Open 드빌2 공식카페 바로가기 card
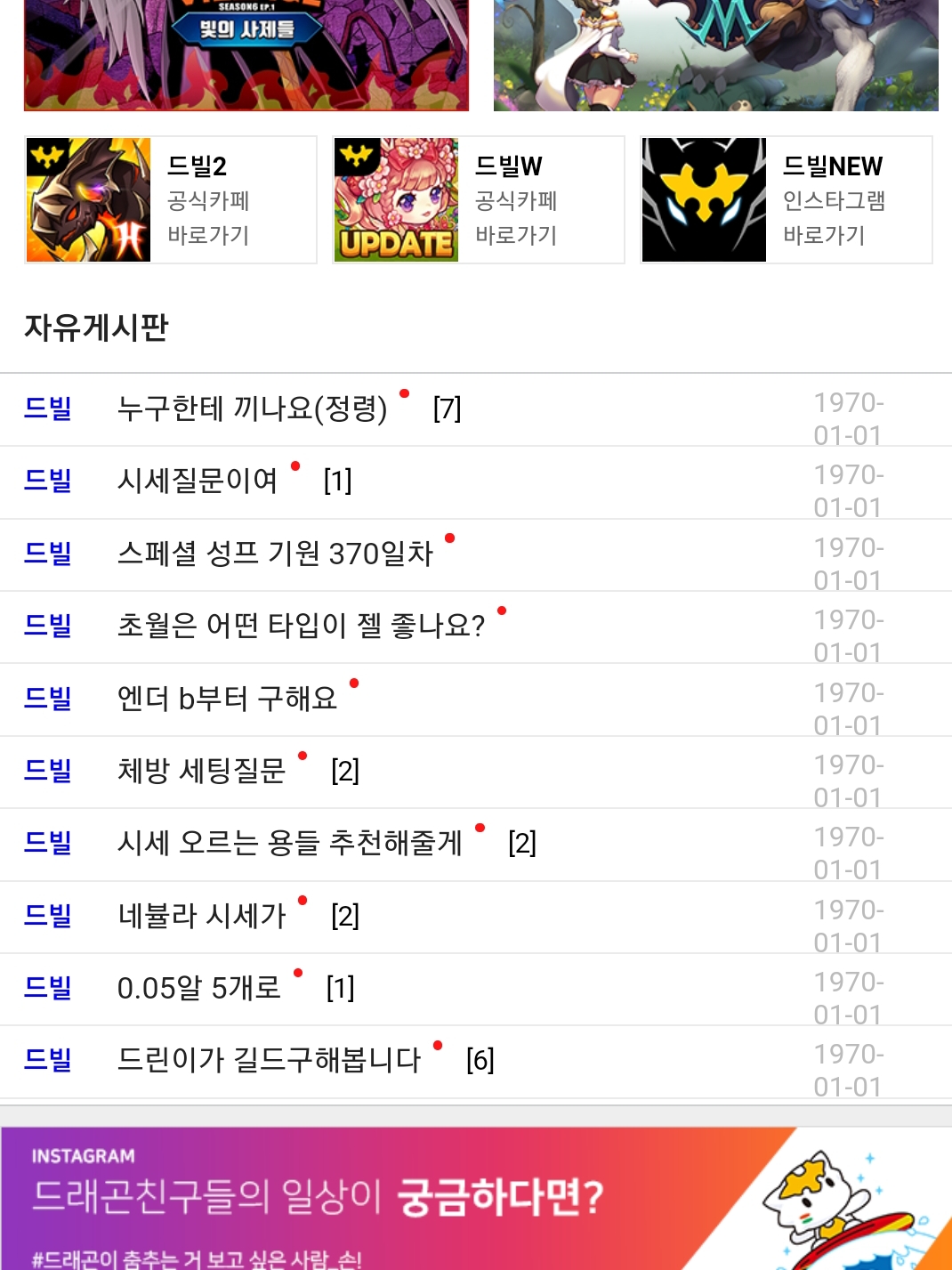The image size is (952, 1270). click(x=171, y=200)
